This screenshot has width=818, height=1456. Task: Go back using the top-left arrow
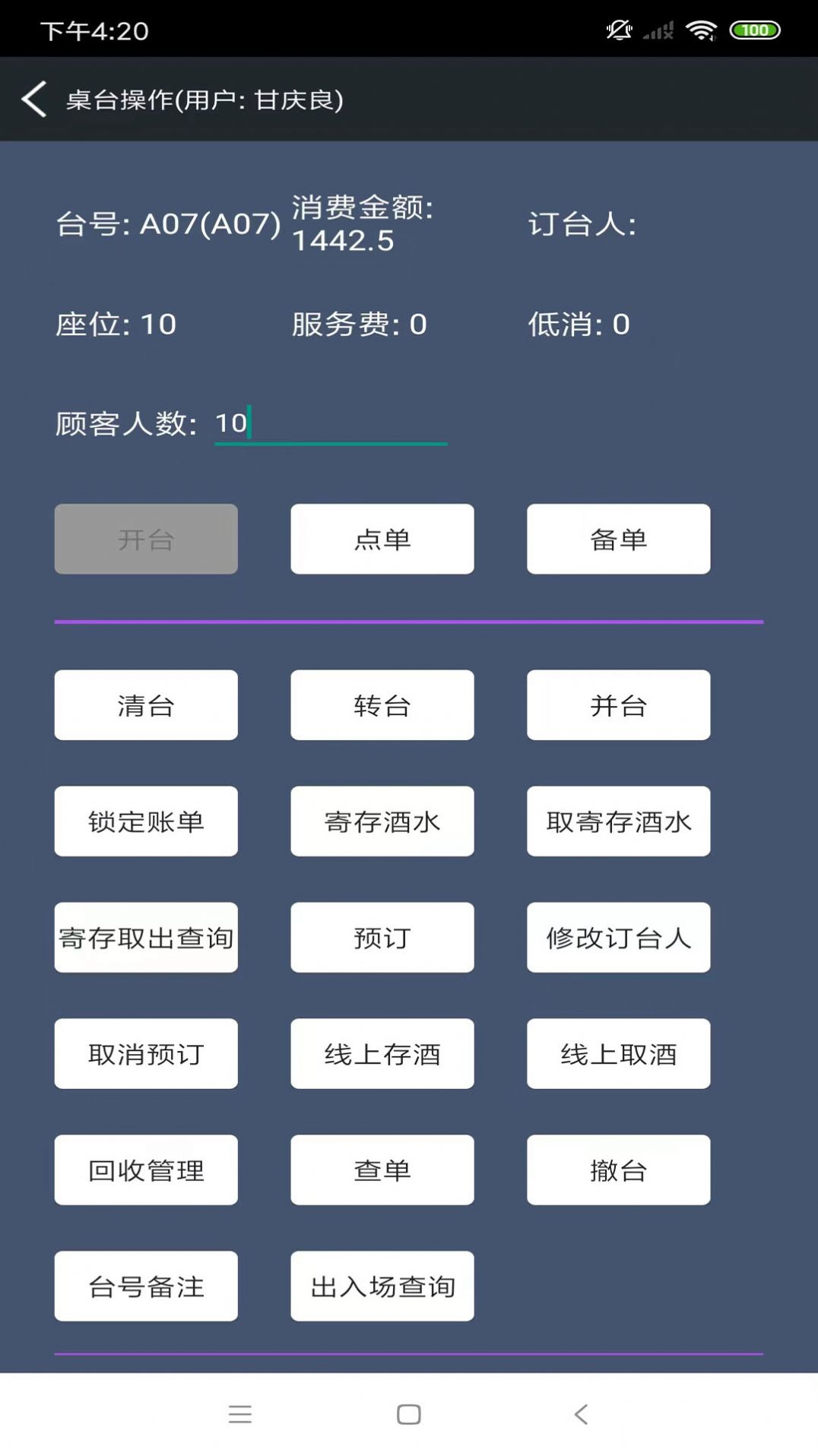click(x=34, y=100)
